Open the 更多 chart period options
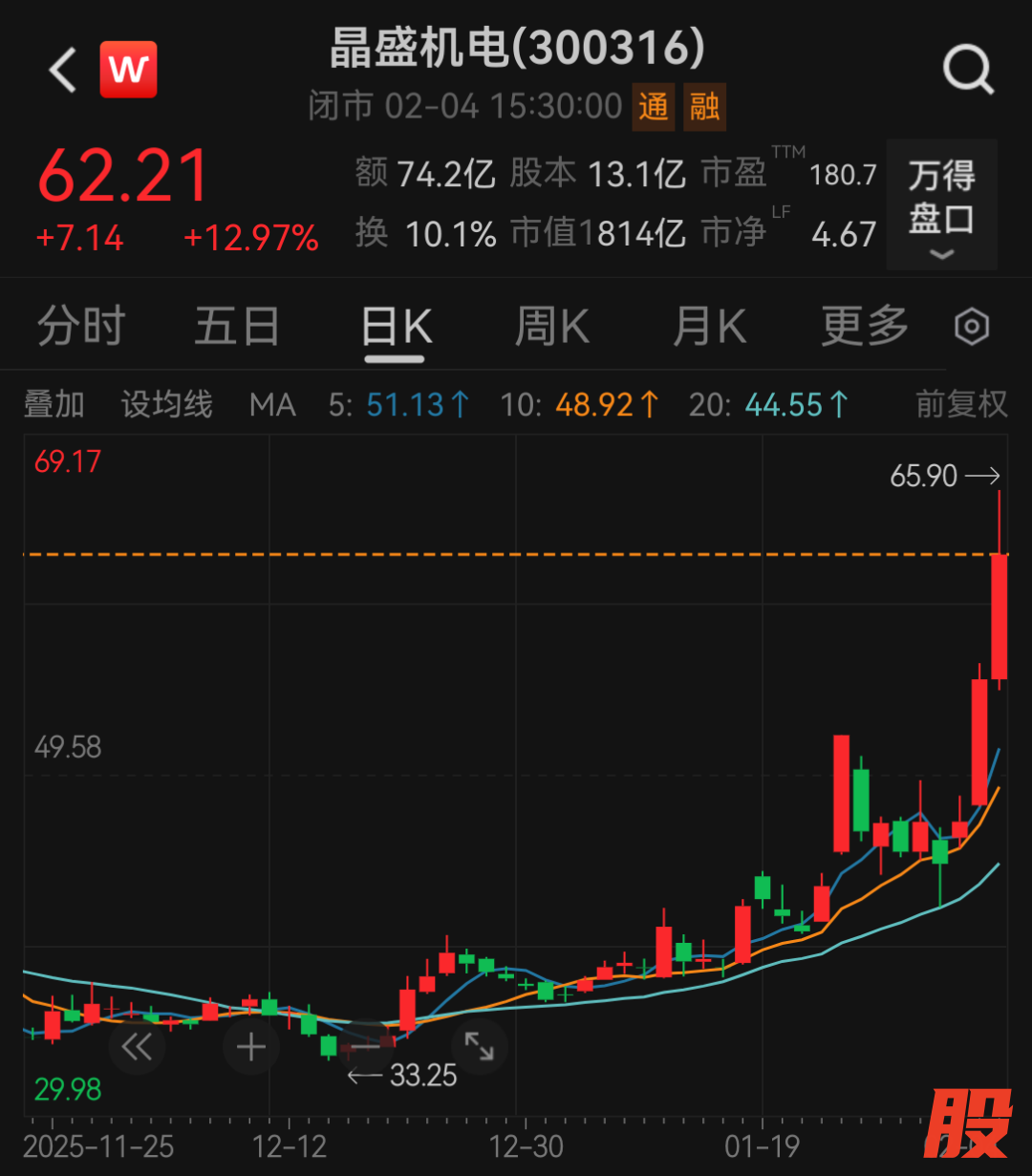The height and width of the screenshot is (1176, 1032). (865, 327)
